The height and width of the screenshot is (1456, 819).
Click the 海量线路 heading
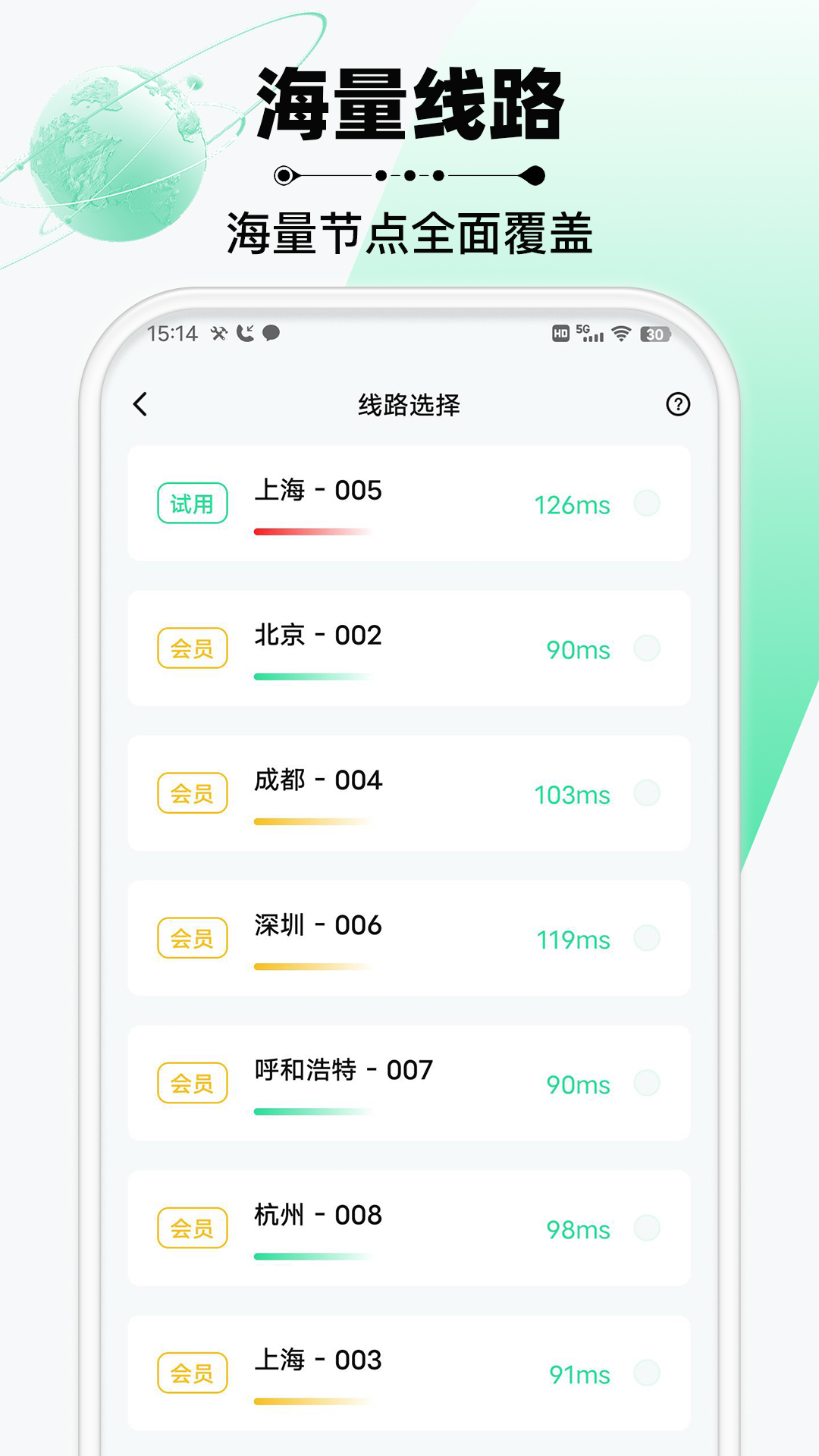tap(409, 106)
